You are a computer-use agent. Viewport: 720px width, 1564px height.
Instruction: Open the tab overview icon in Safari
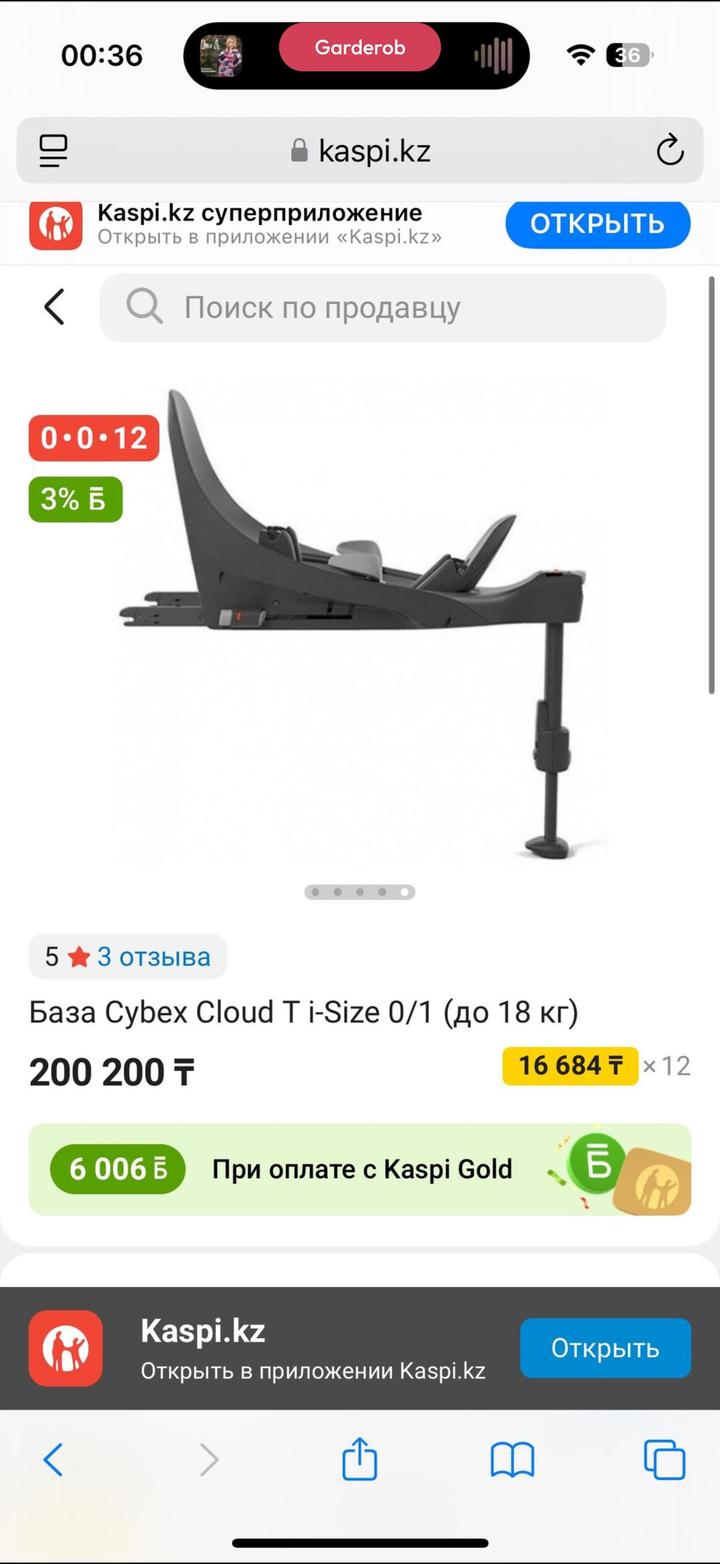tap(664, 1460)
